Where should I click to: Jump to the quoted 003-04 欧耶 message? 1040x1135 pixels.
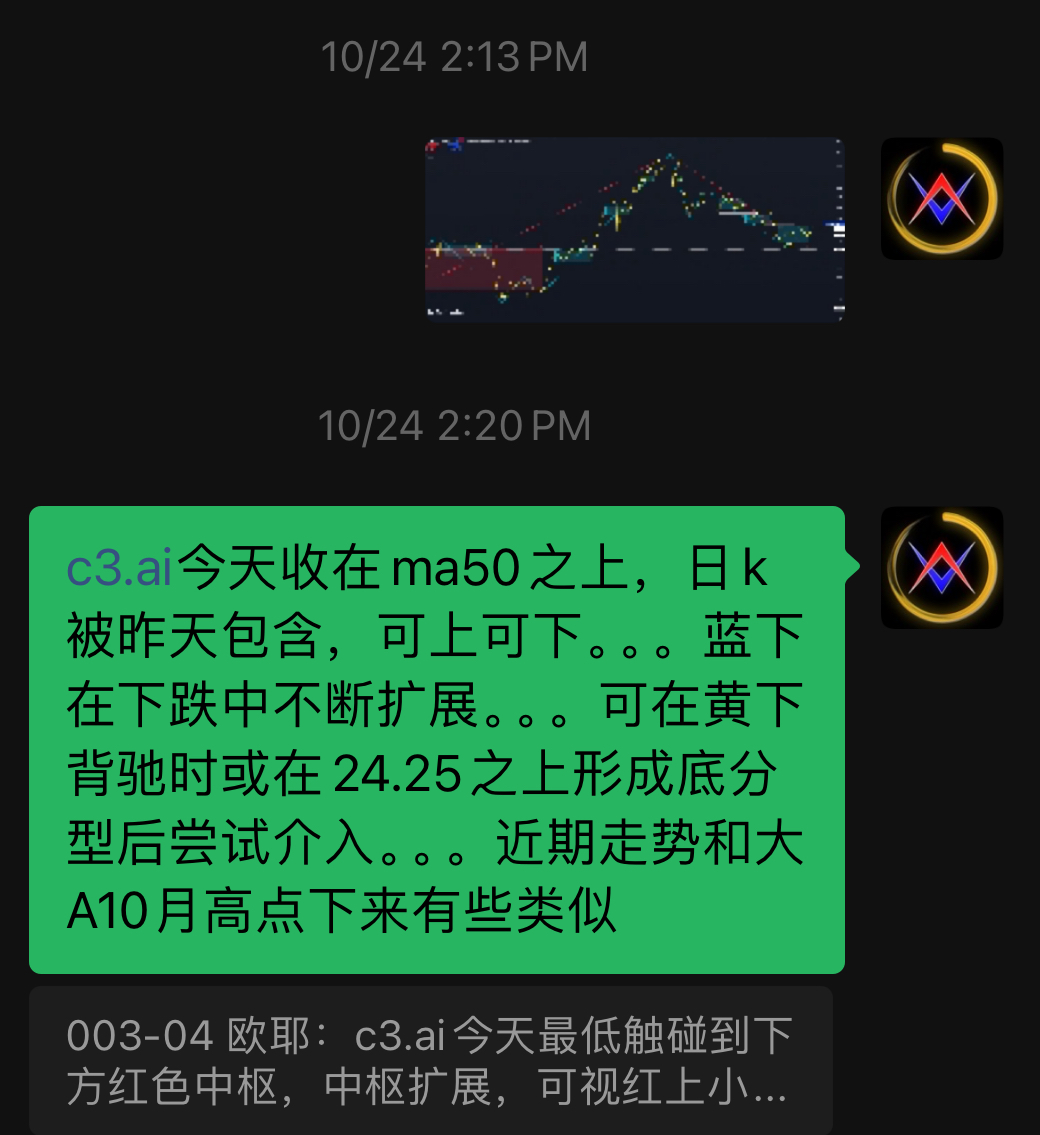430,1061
